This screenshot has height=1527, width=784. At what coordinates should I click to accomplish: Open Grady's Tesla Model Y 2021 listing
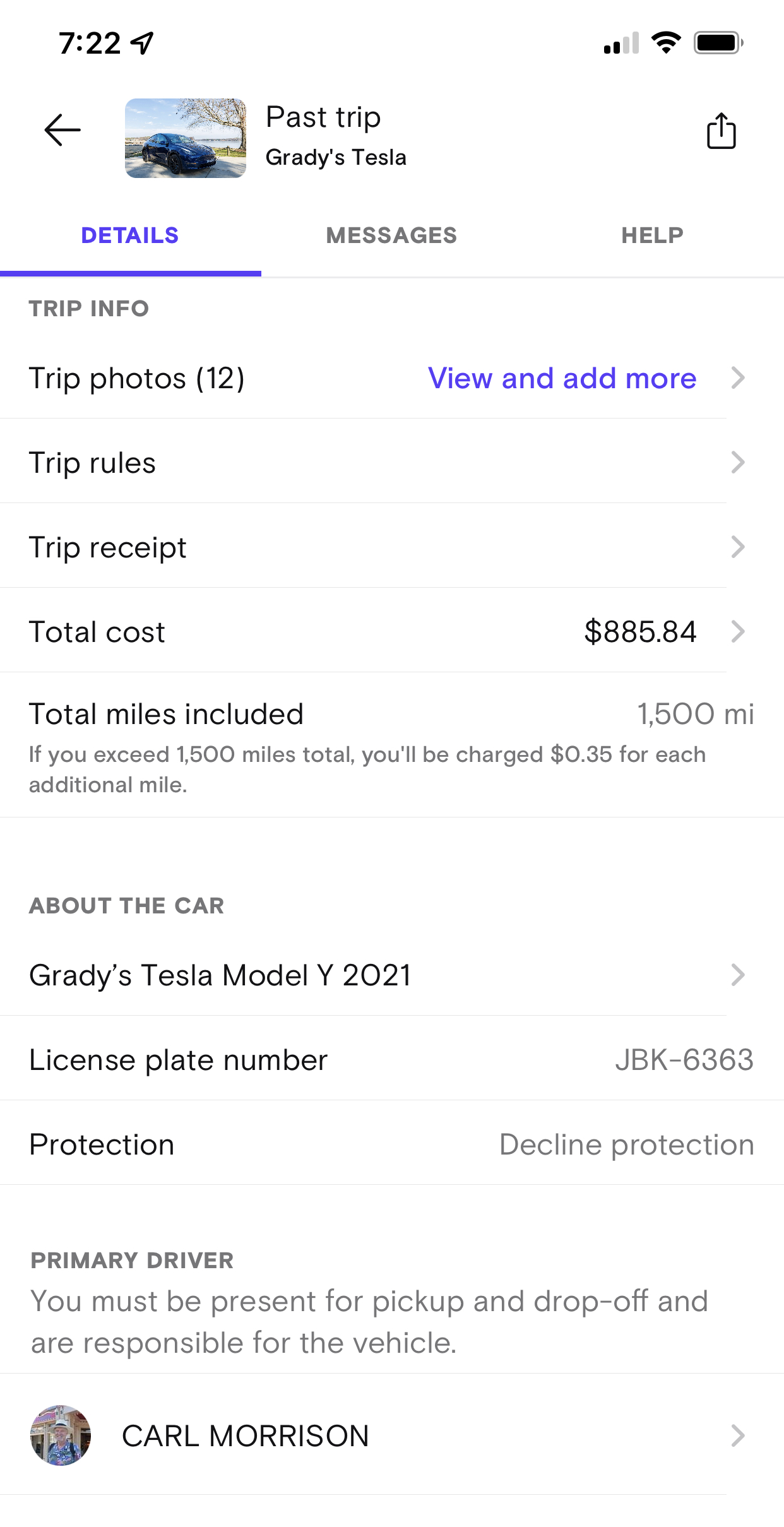(x=379, y=975)
